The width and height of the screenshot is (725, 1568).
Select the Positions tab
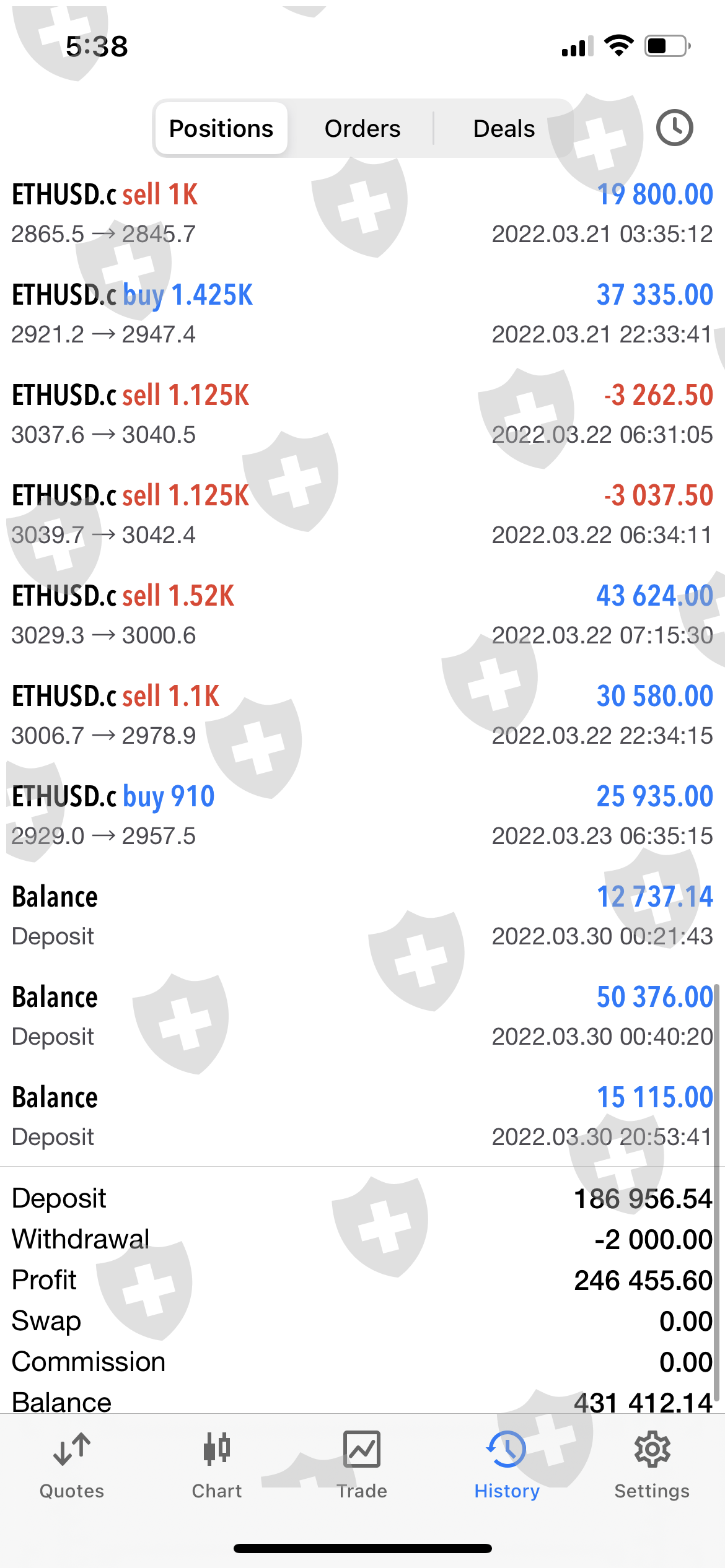(x=221, y=129)
